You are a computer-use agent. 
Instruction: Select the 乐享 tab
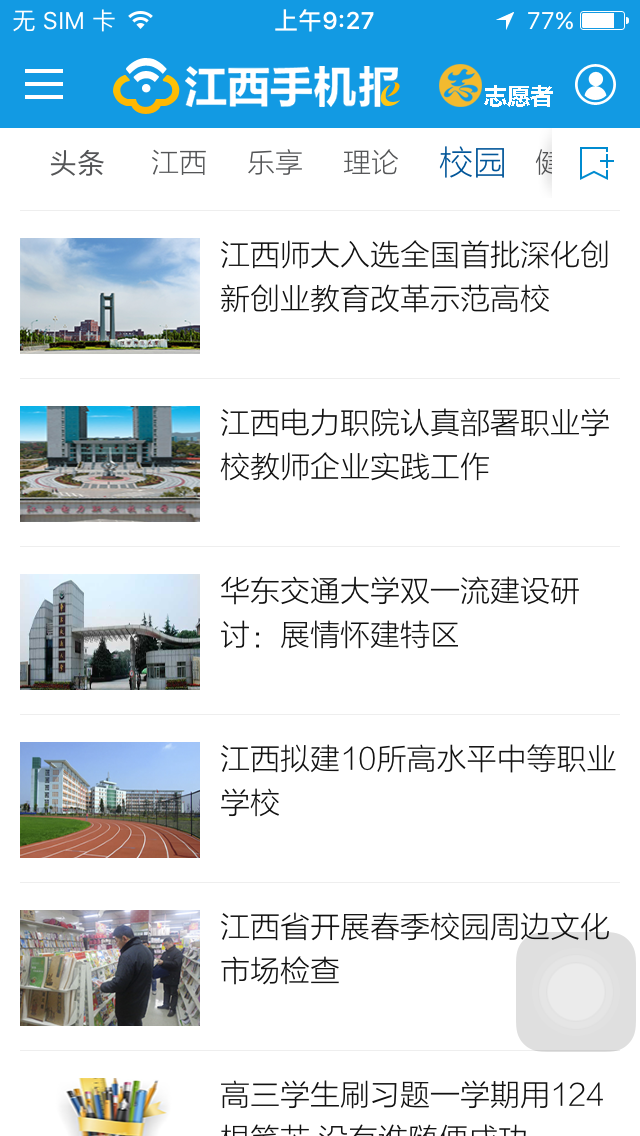(275, 163)
